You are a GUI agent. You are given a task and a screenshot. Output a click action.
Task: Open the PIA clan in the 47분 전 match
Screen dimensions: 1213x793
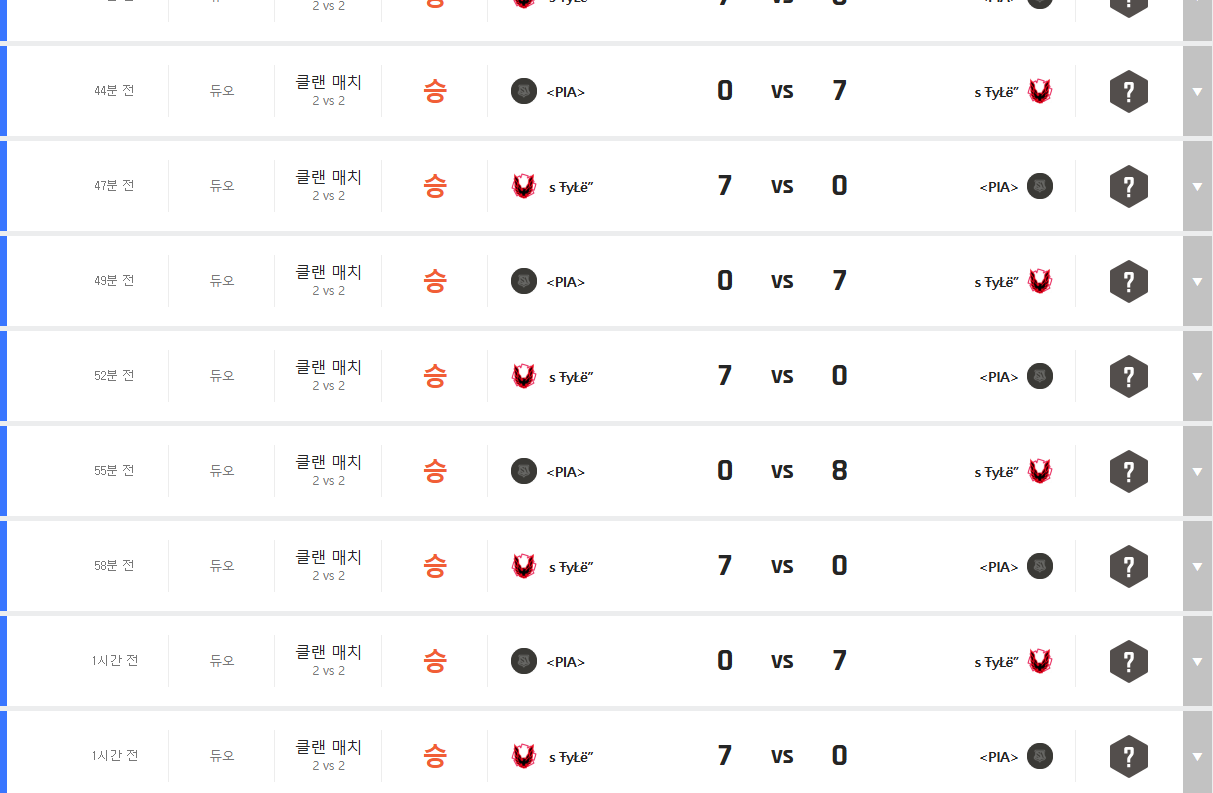(x=1000, y=187)
